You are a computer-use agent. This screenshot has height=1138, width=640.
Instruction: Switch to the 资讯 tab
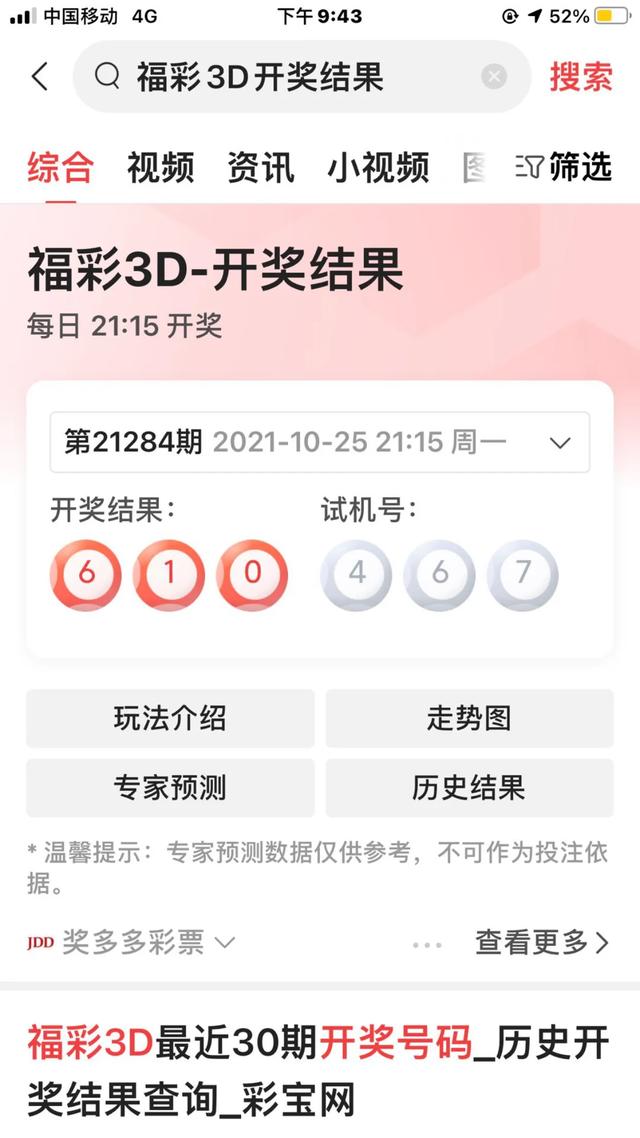260,168
